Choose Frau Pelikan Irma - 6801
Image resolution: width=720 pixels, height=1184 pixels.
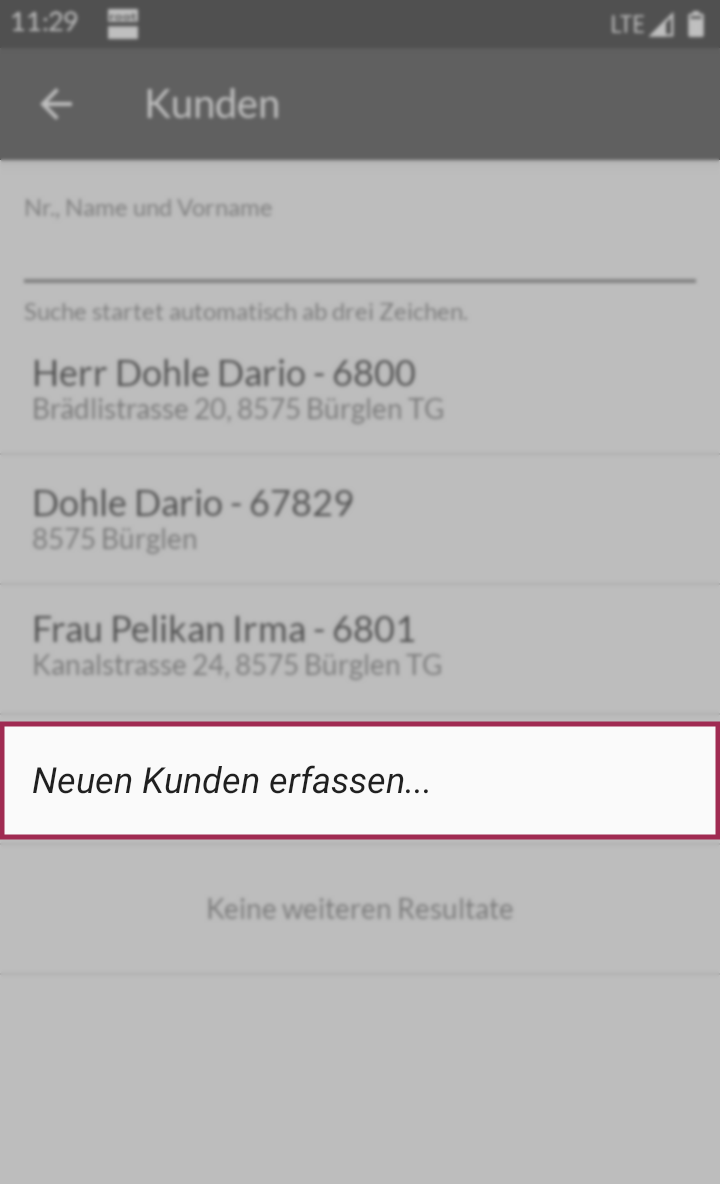pos(360,647)
